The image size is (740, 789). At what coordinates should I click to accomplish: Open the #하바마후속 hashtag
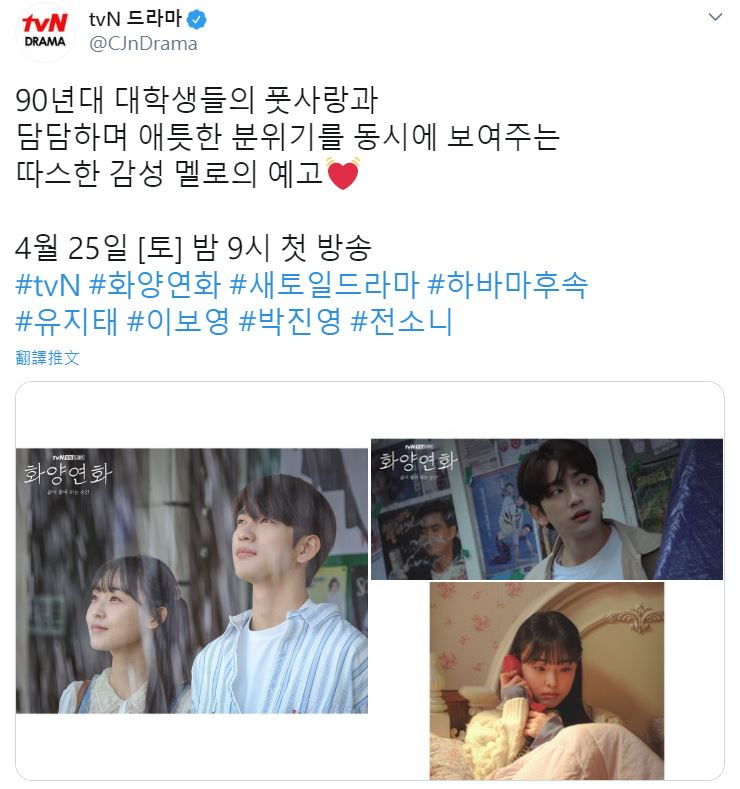coord(507,287)
